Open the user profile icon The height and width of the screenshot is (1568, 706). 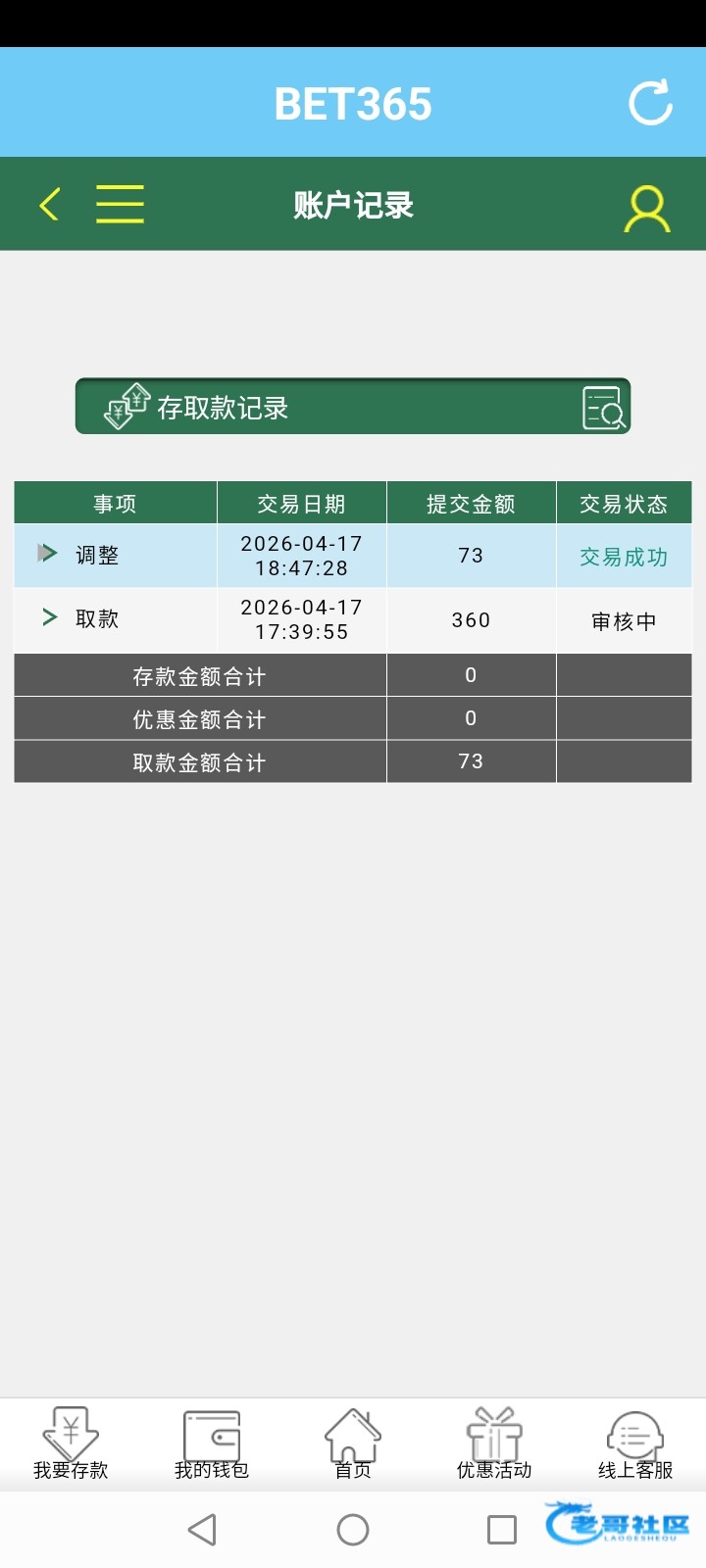click(x=647, y=208)
